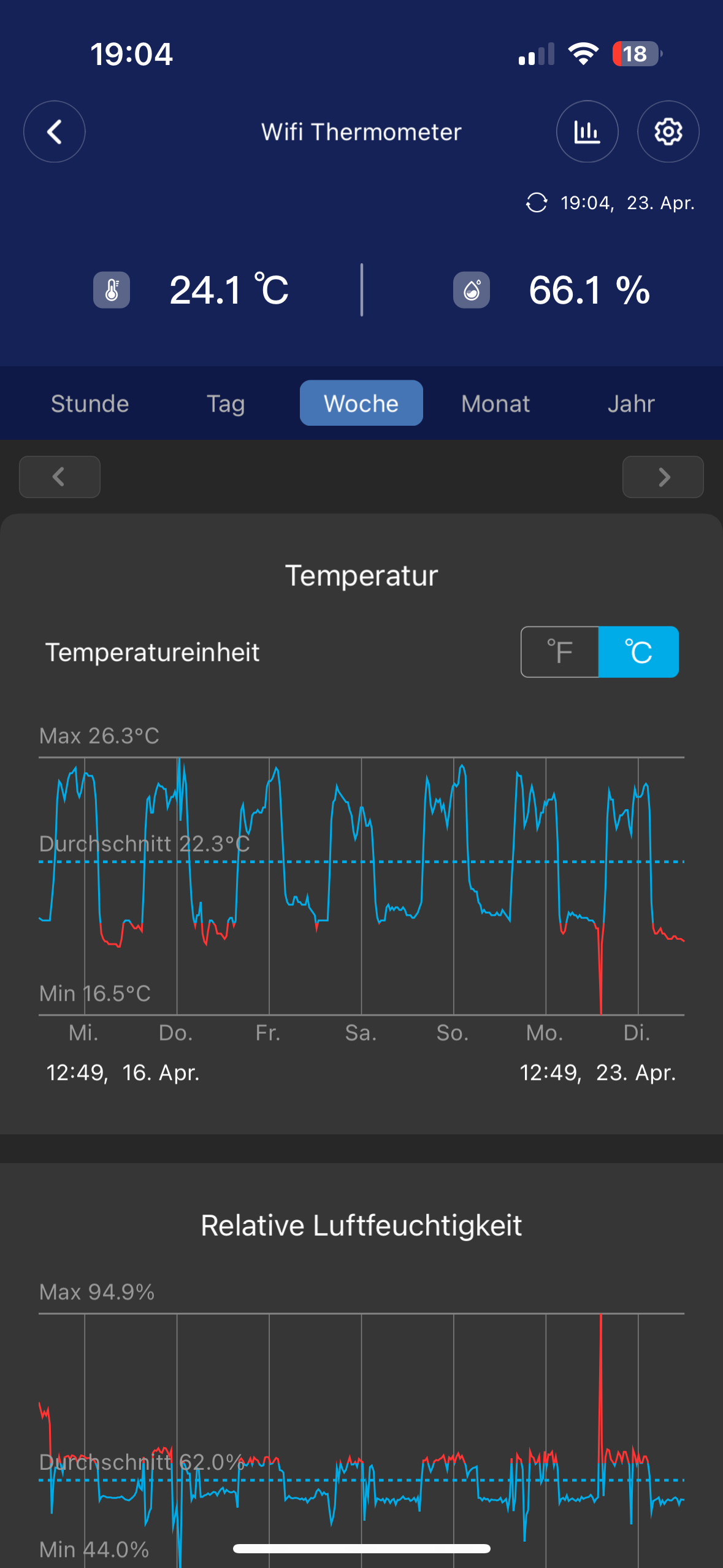Open the bar chart statistics icon
This screenshot has width=723, height=1568.
point(587,131)
